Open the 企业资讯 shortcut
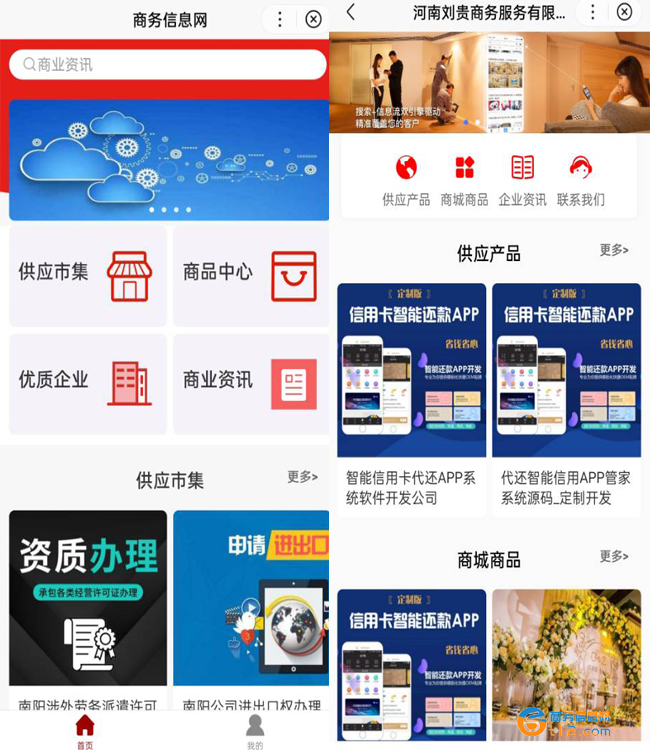This screenshot has width=650, height=750. (522, 179)
